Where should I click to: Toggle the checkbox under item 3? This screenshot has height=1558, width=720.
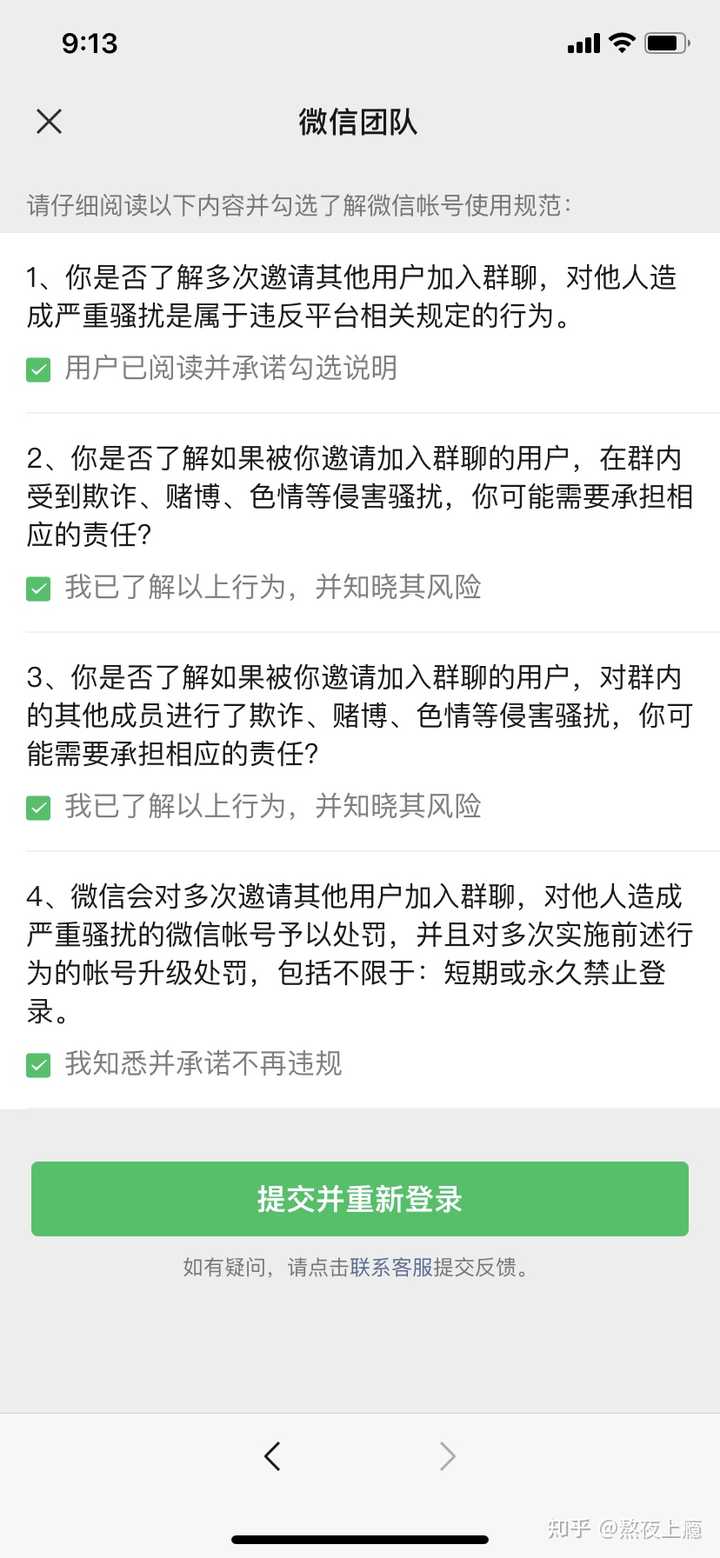tap(38, 808)
